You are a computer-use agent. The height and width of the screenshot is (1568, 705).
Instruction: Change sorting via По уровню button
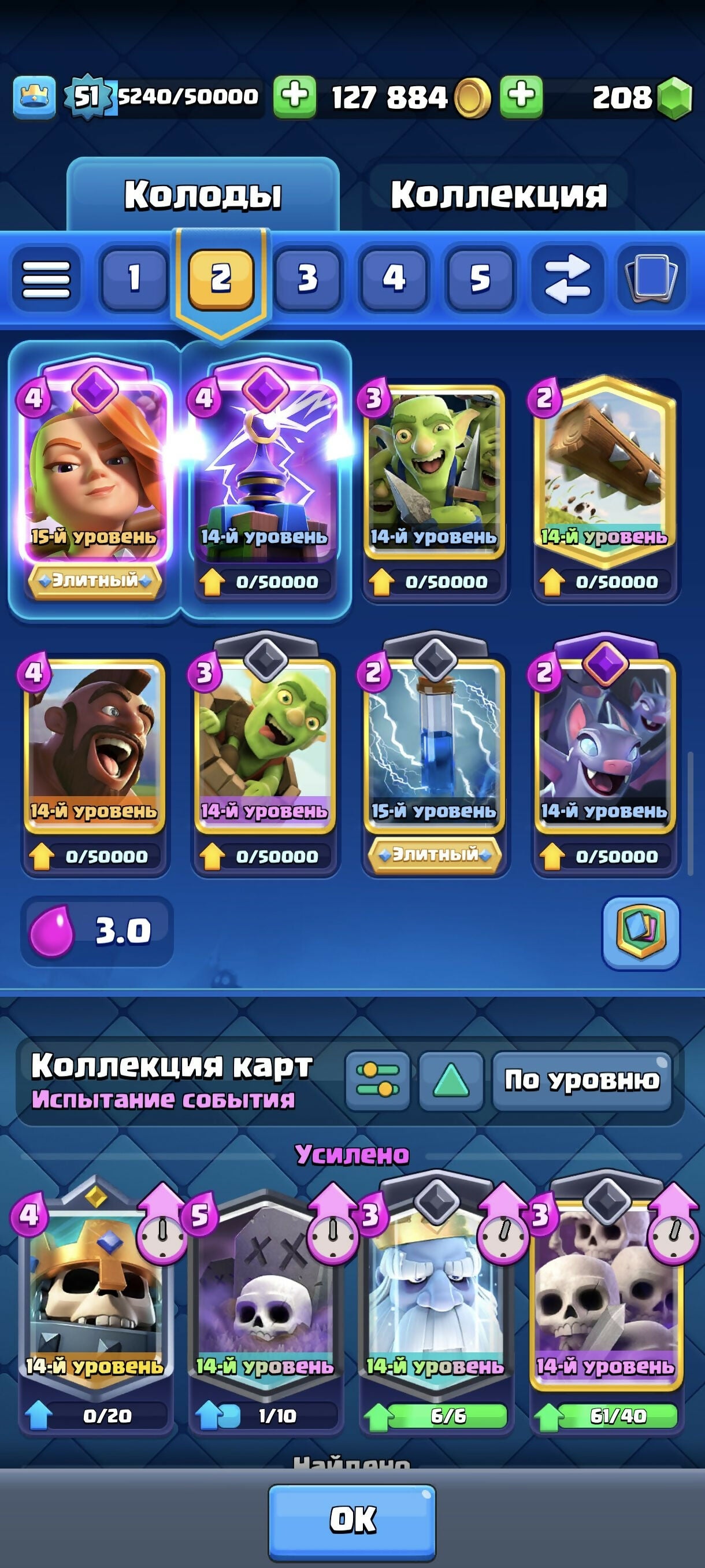581,1081
